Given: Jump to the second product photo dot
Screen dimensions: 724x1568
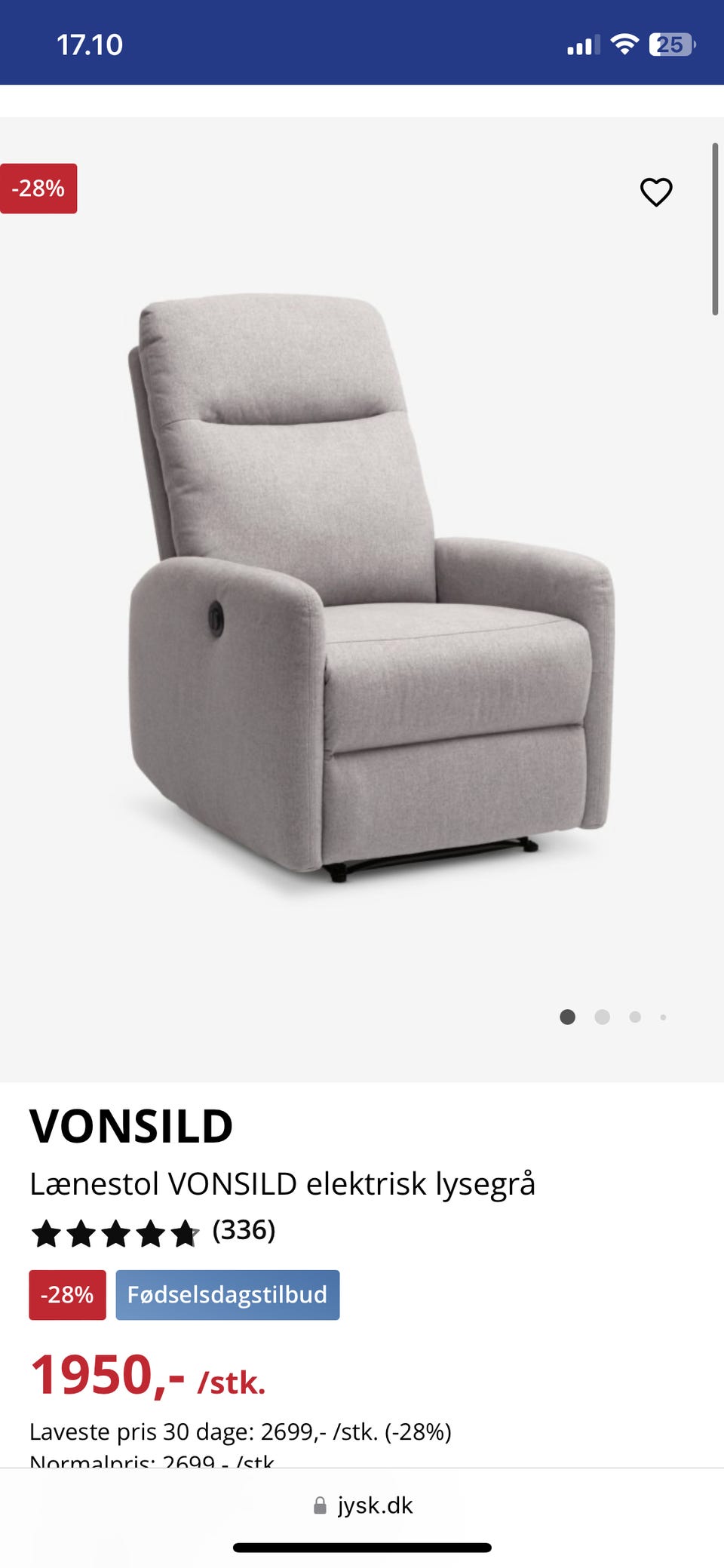Looking at the screenshot, I should [x=602, y=1017].
